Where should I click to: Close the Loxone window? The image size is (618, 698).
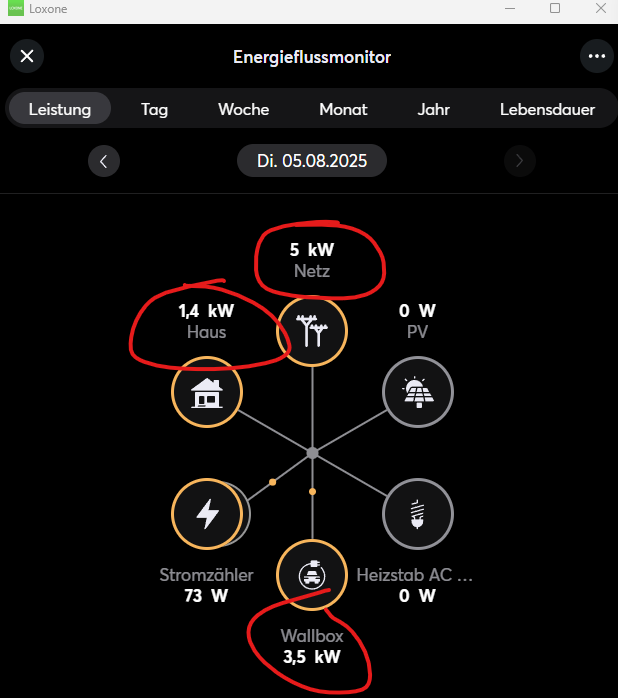(x=601, y=8)
